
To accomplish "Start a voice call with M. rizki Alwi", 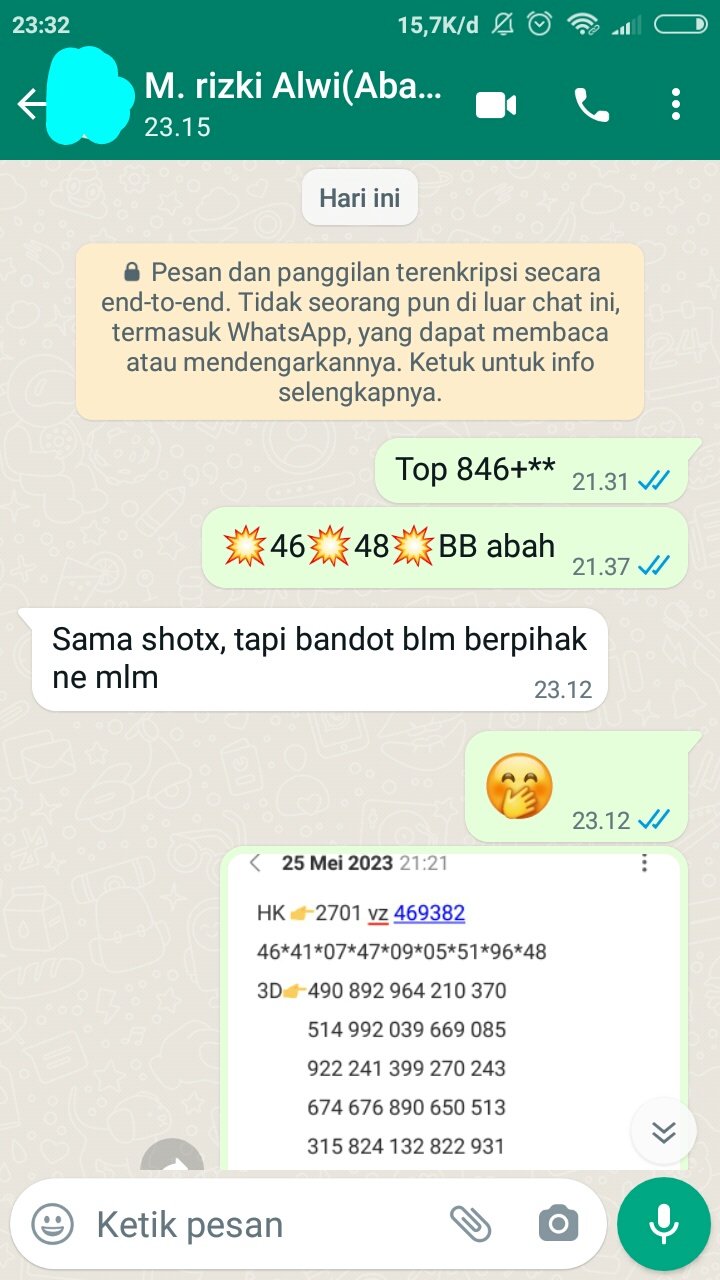I will (591, 104).
